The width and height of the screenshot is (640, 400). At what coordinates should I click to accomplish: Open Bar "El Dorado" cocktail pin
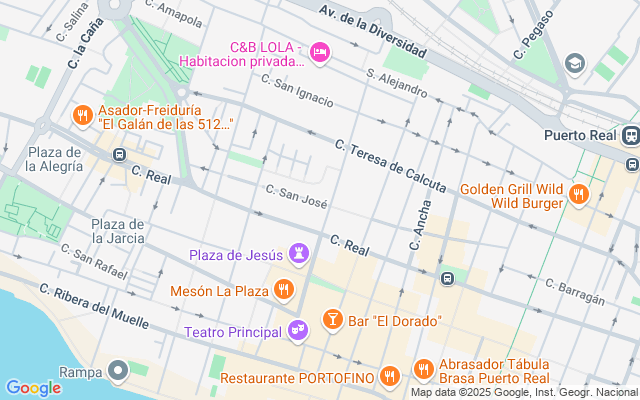332,320
